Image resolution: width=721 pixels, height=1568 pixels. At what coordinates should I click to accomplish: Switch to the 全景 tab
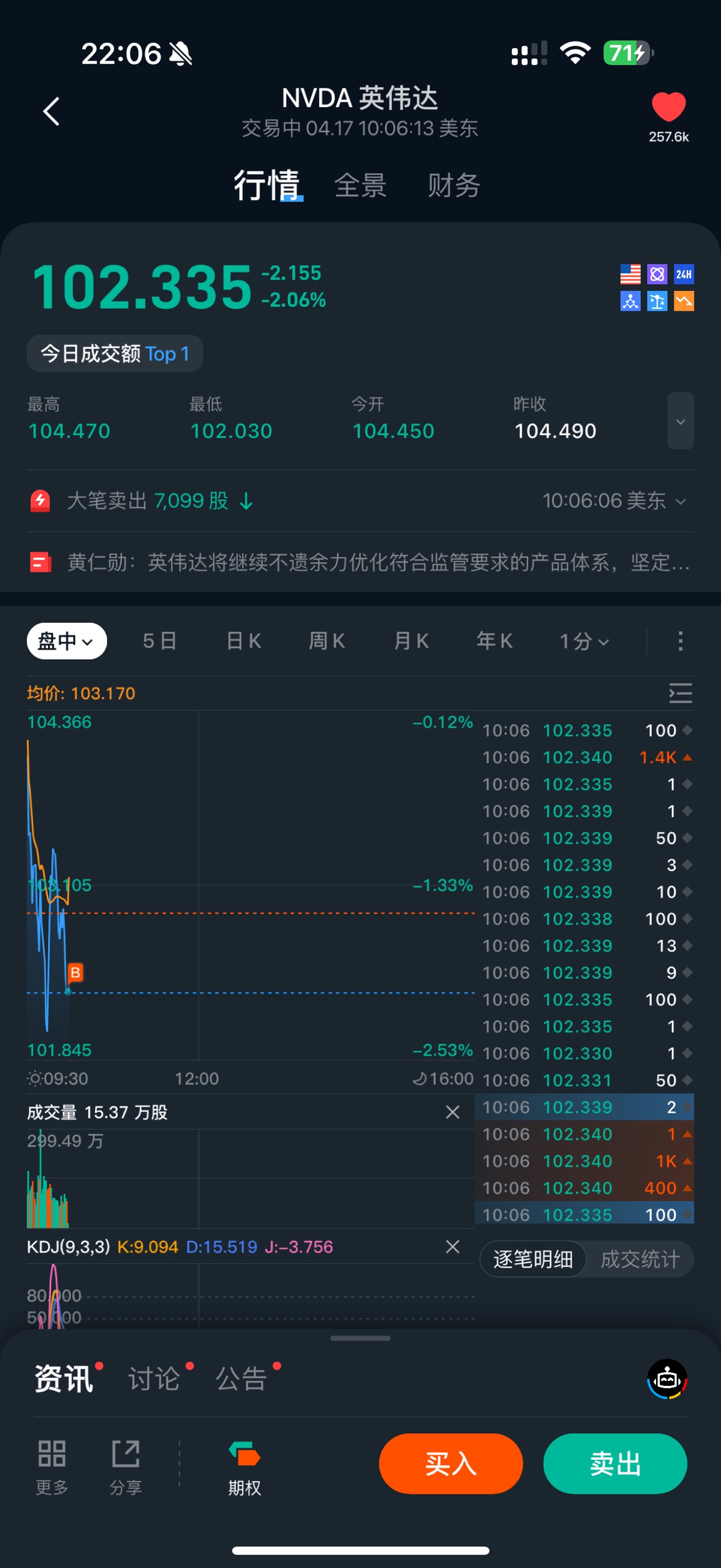[x=360, y=185]
